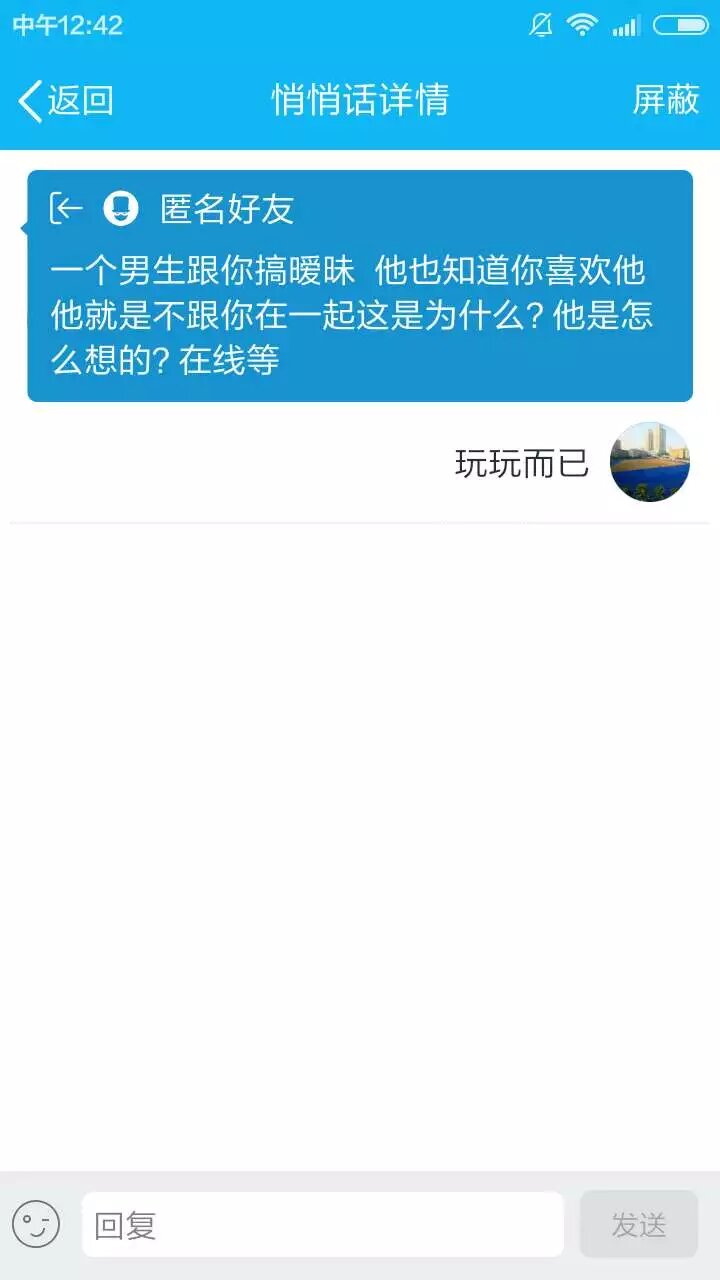The width and height of the screenshot is (720, 1280).
Task: Open the emoji picker smiley icon
Action: 36,1224
